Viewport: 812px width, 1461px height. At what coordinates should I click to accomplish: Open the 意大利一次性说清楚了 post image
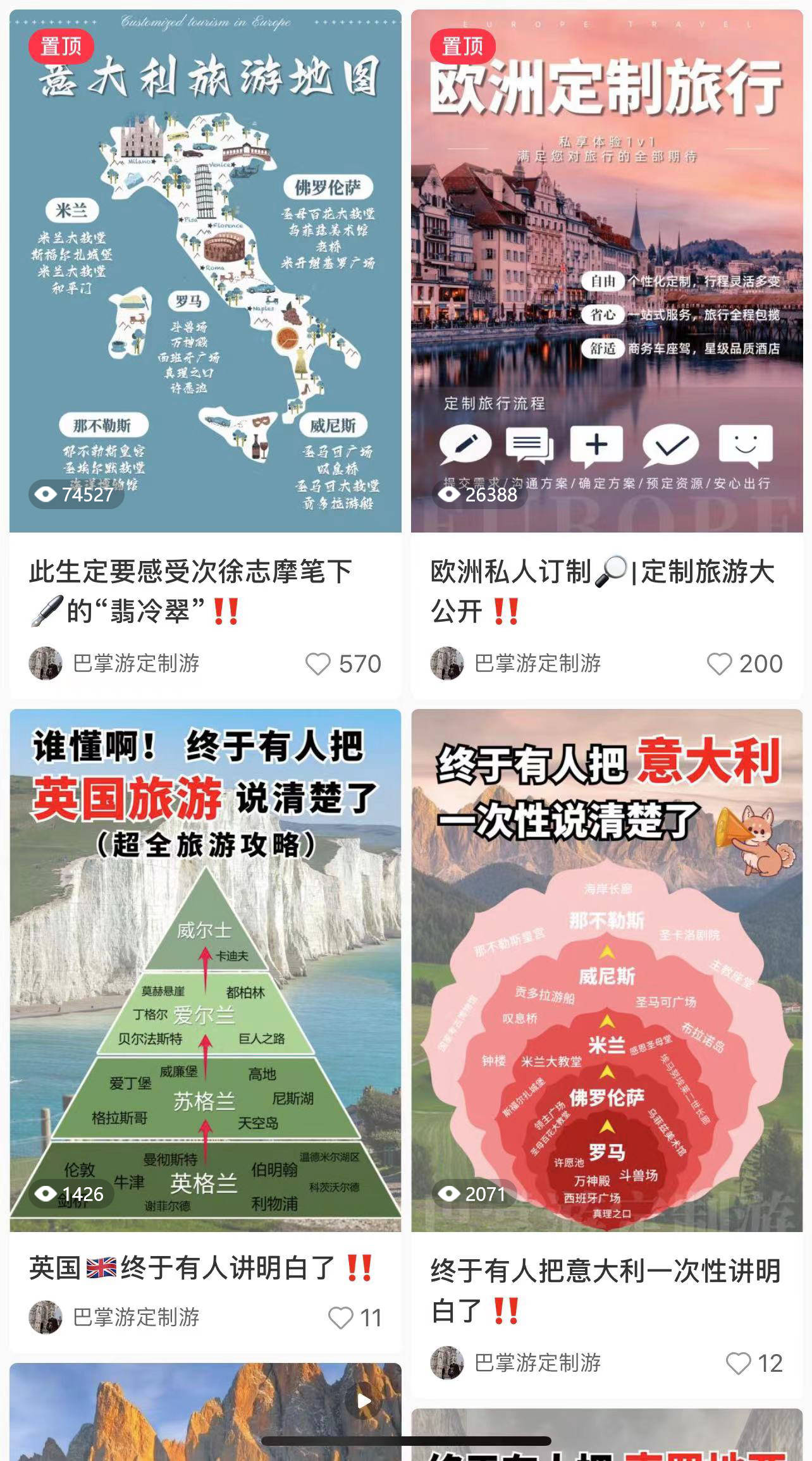tap(606, 971)
